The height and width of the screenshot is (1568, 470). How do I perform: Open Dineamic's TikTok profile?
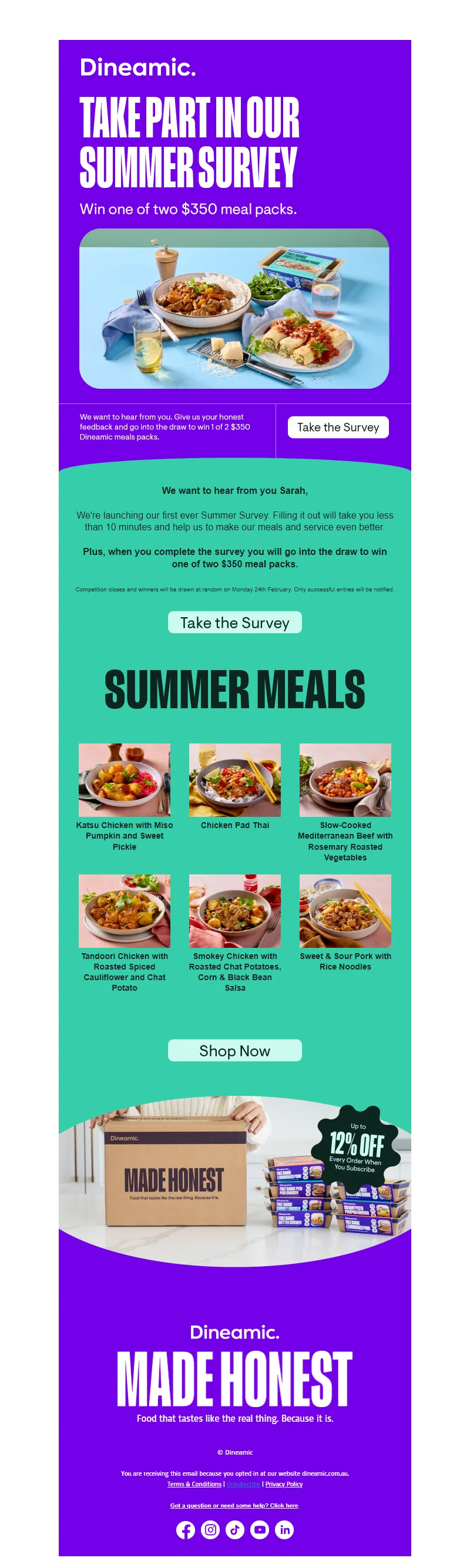235,1530
